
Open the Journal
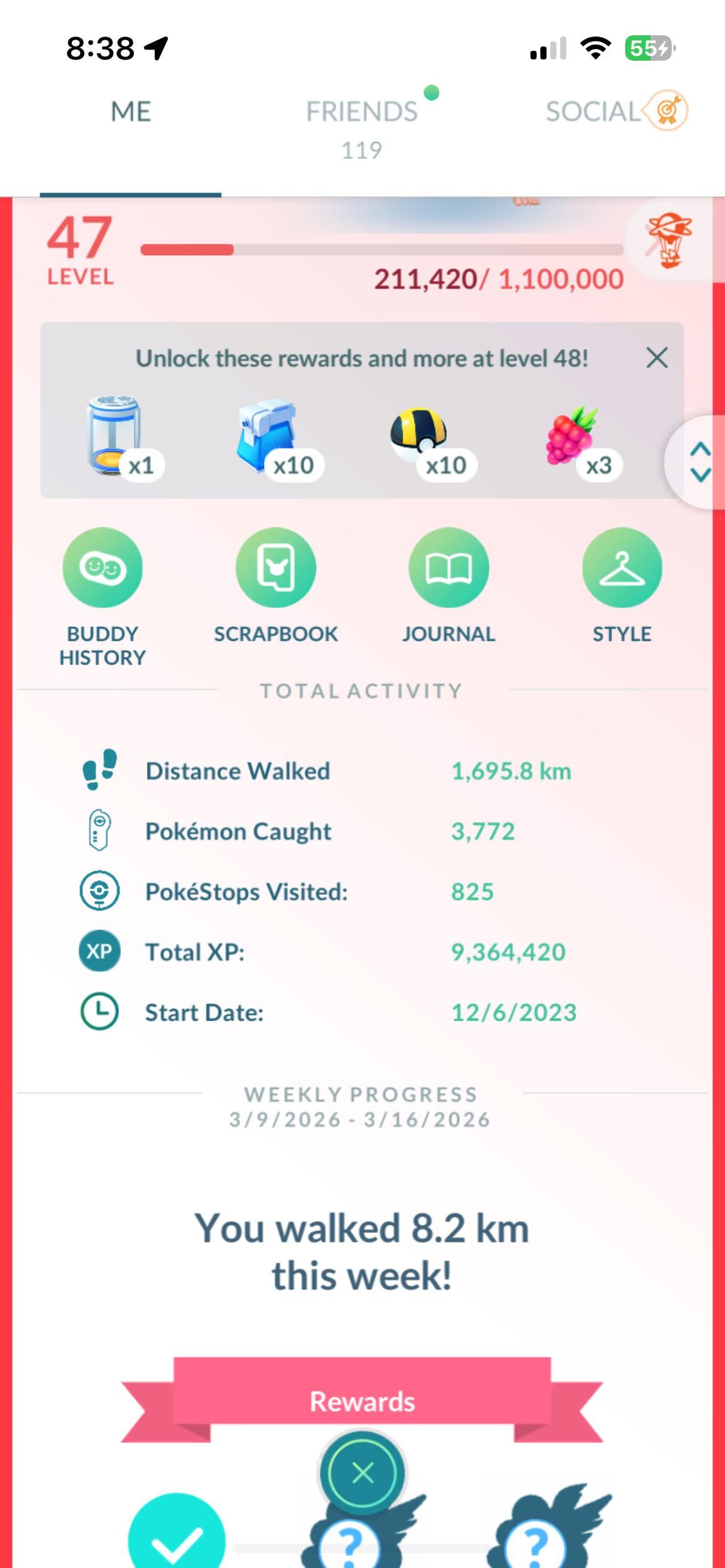[x=449, y=568]
